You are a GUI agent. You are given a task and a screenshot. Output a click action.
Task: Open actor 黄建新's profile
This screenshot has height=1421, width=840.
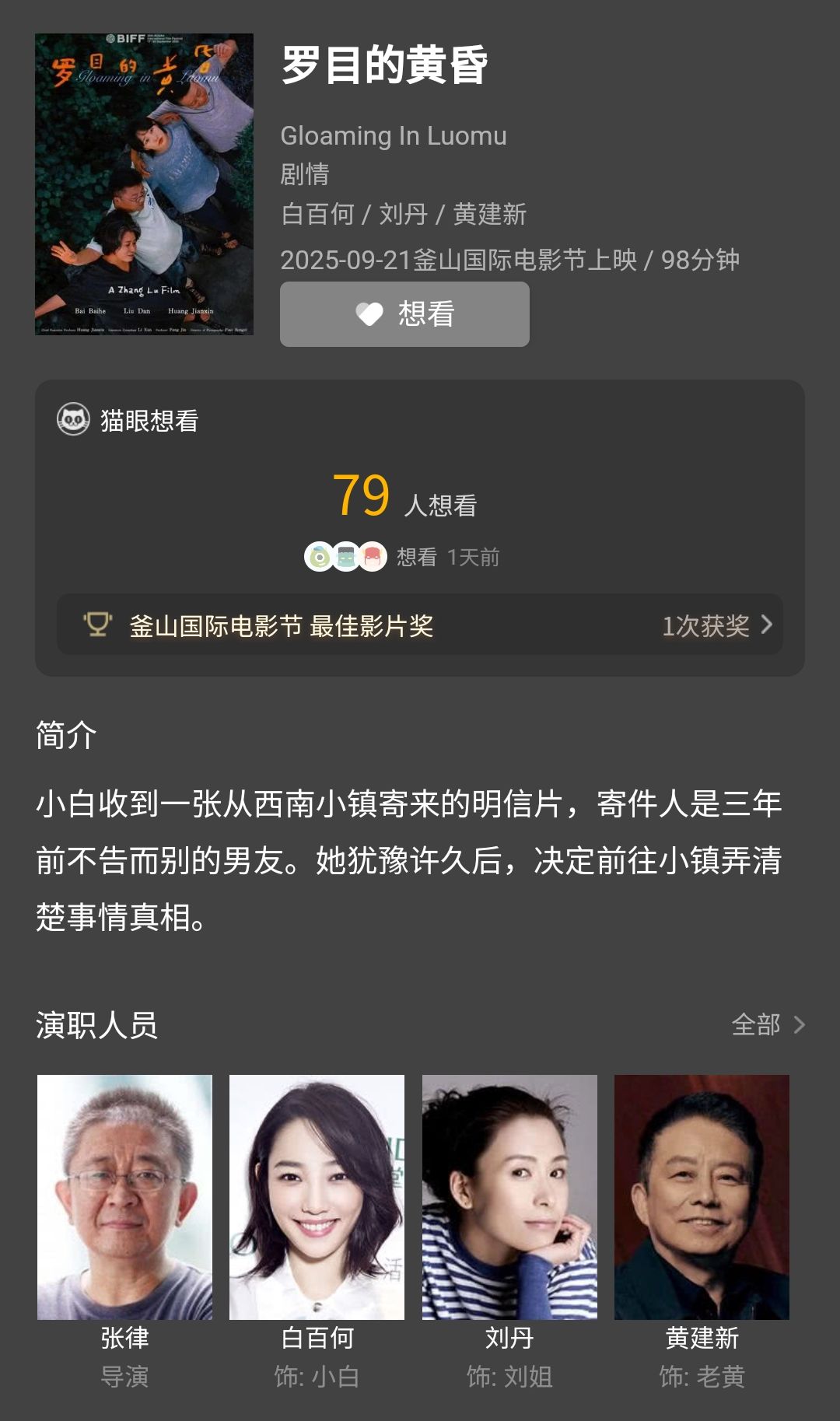(702, 1198)
